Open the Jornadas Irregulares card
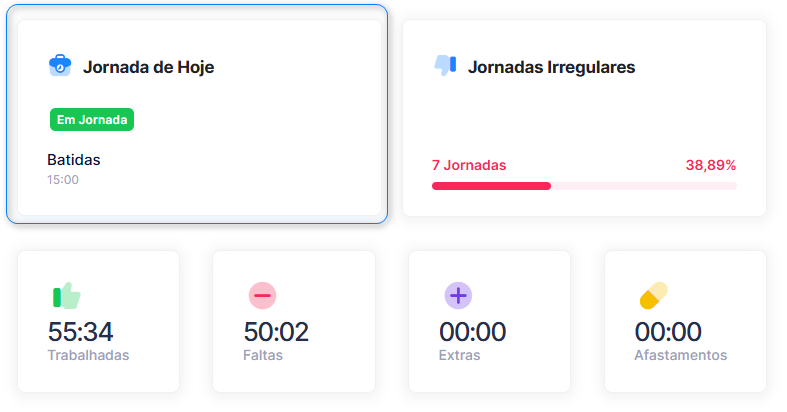Viewport: 787px width, 412px height. (584, 118)
